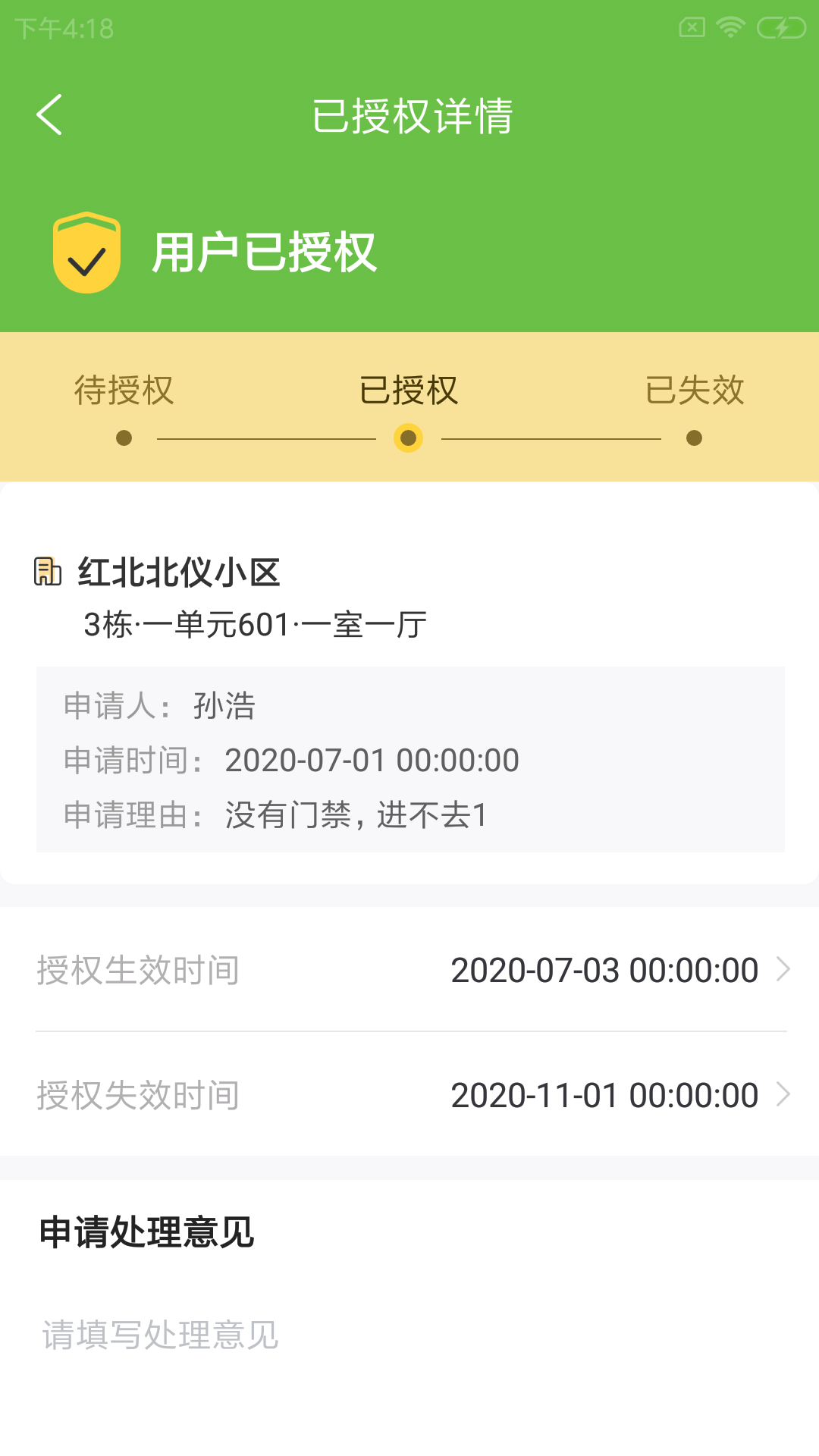Select the highlighted 已授权 progress dot
Screen dimensions: 819x1456
(x=409, y=438)
